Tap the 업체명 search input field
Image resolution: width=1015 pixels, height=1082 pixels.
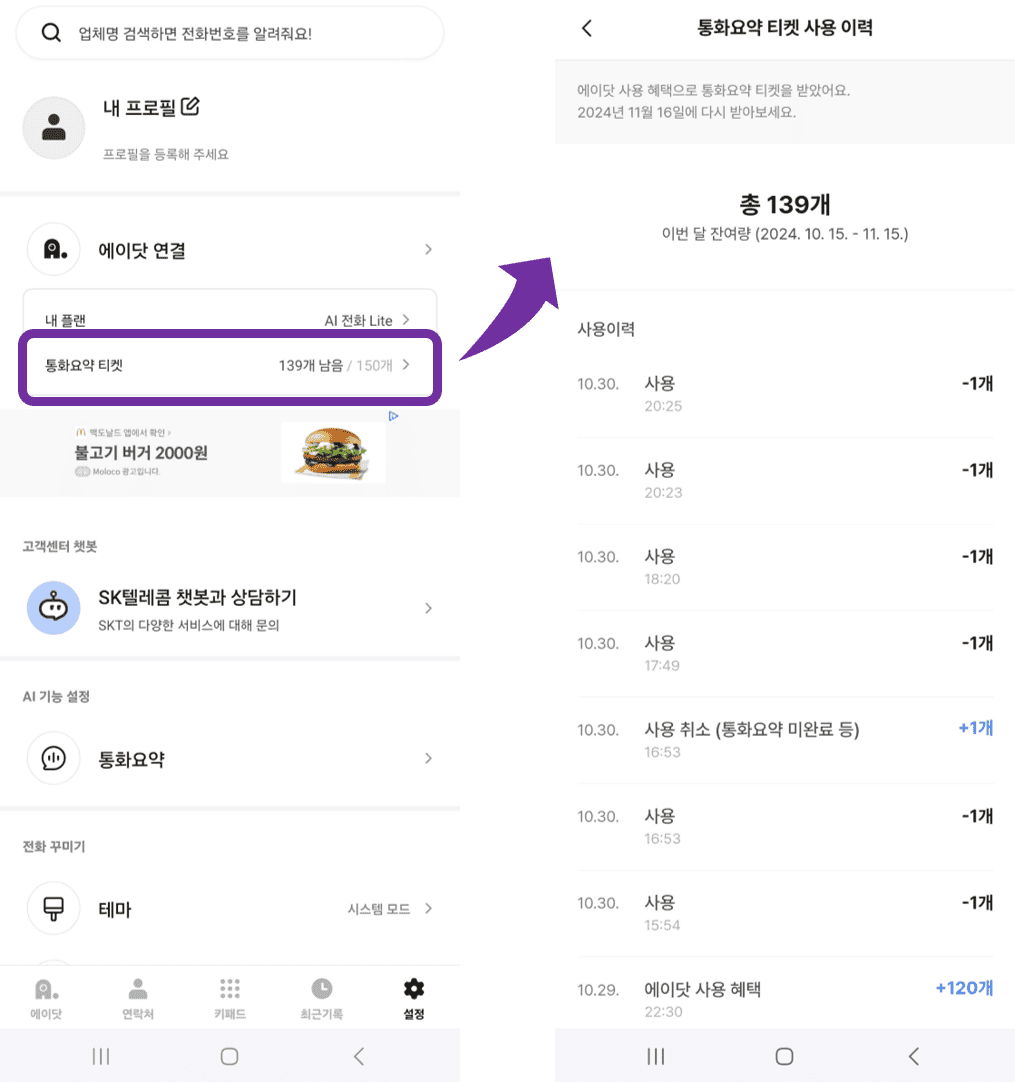pos(230,33)
